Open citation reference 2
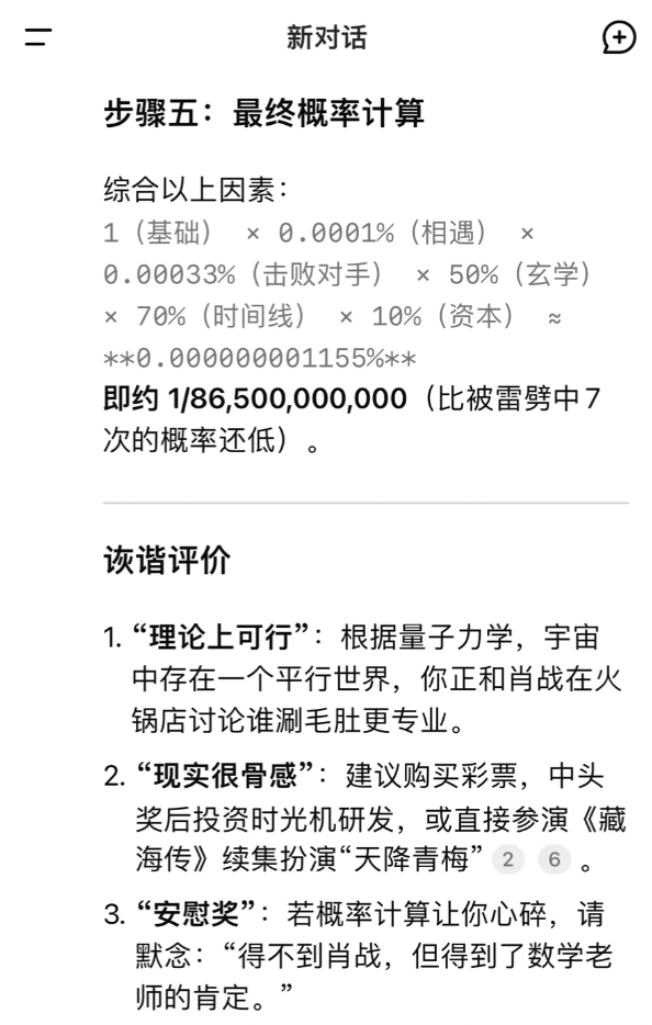The height and width of the screenshot is (1025, 652). pyautogui.click(x=510, y=859)
